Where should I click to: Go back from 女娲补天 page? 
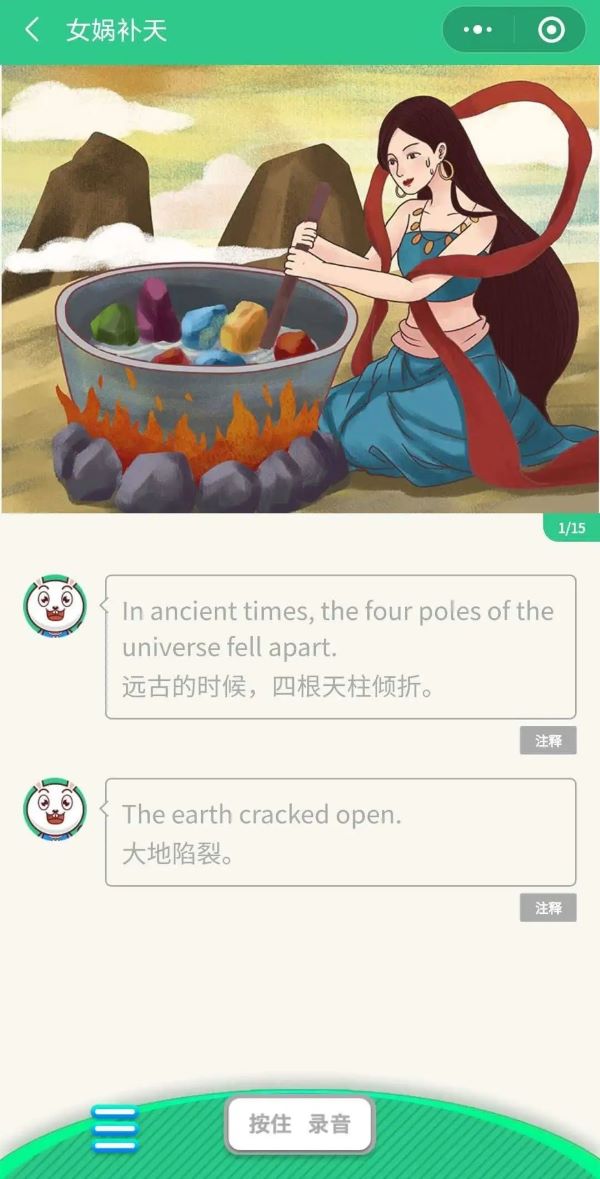coord(32,30)
